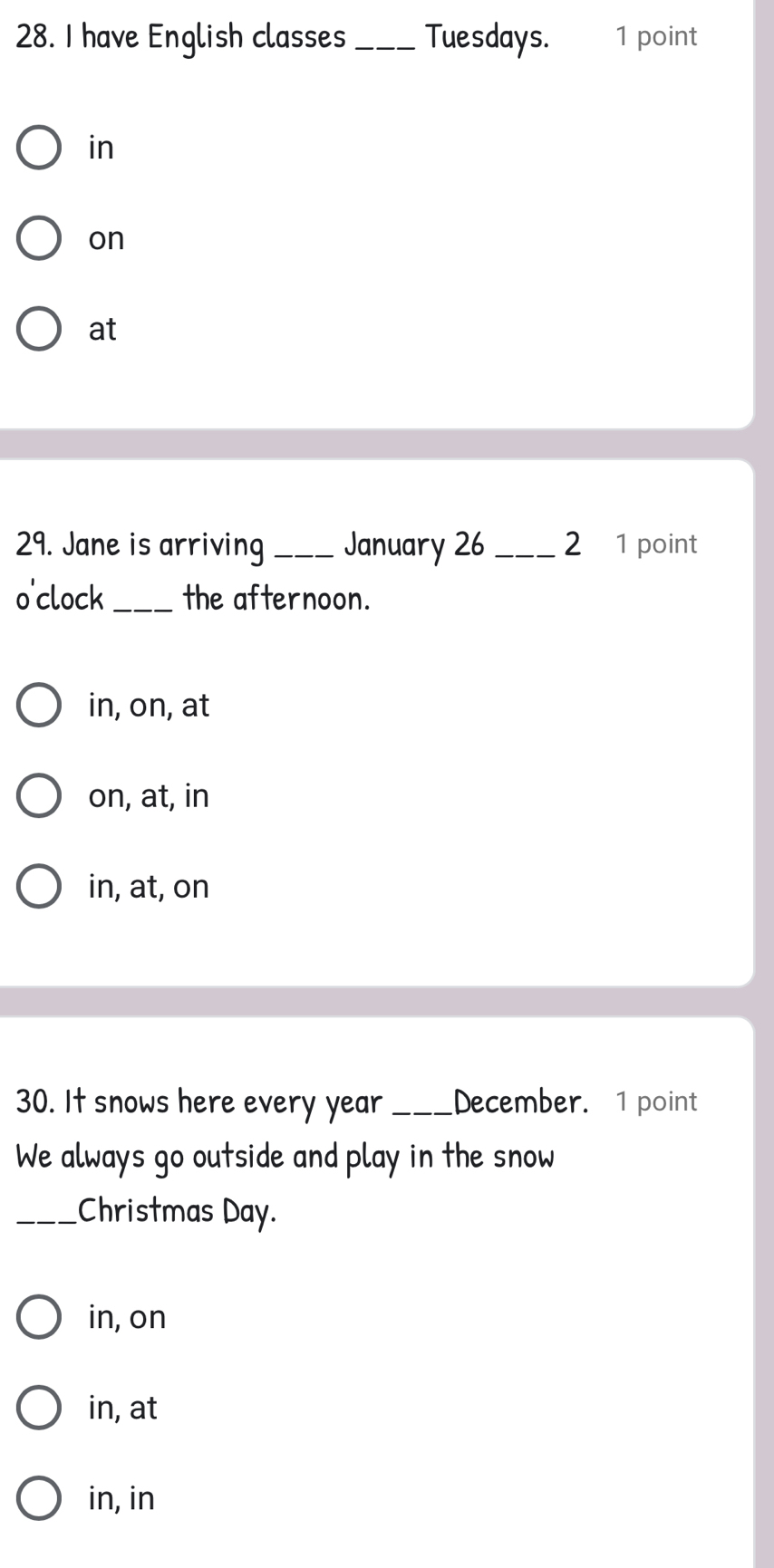Select 'in' for question 28
The image size is (774, 1568).
pos(40,148)
